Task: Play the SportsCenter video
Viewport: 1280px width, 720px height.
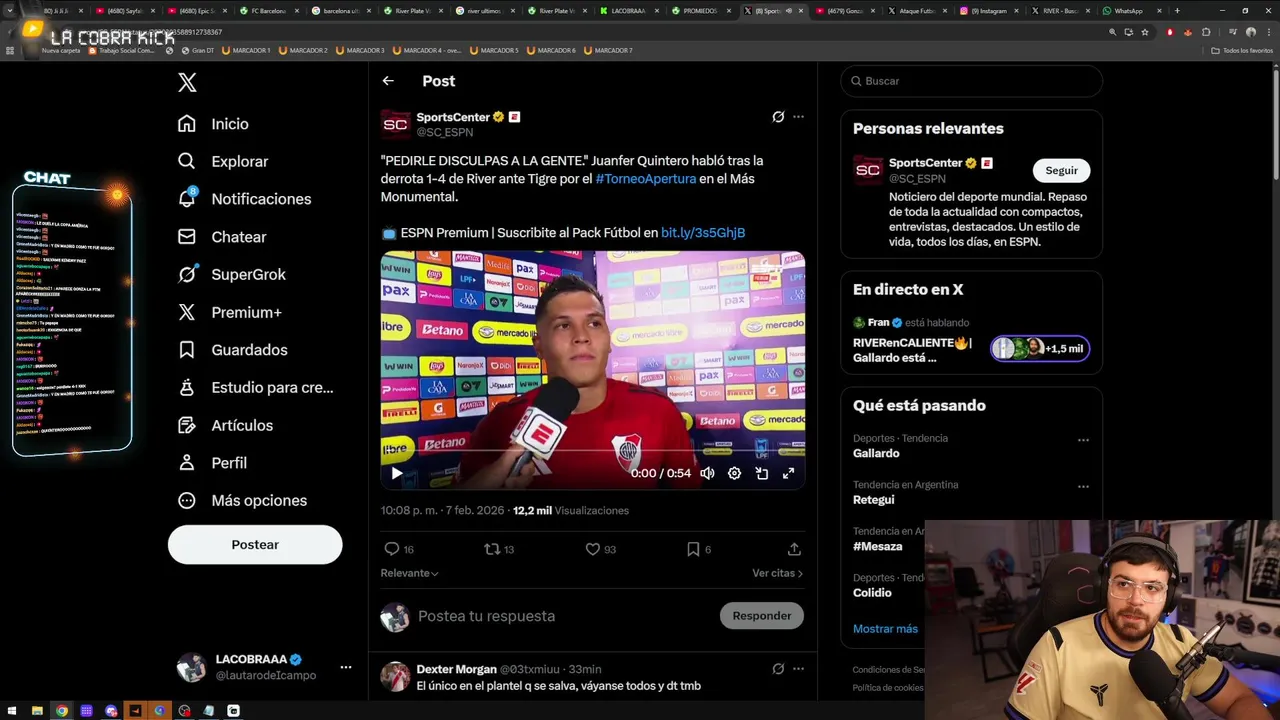Action: coord(396,473)
